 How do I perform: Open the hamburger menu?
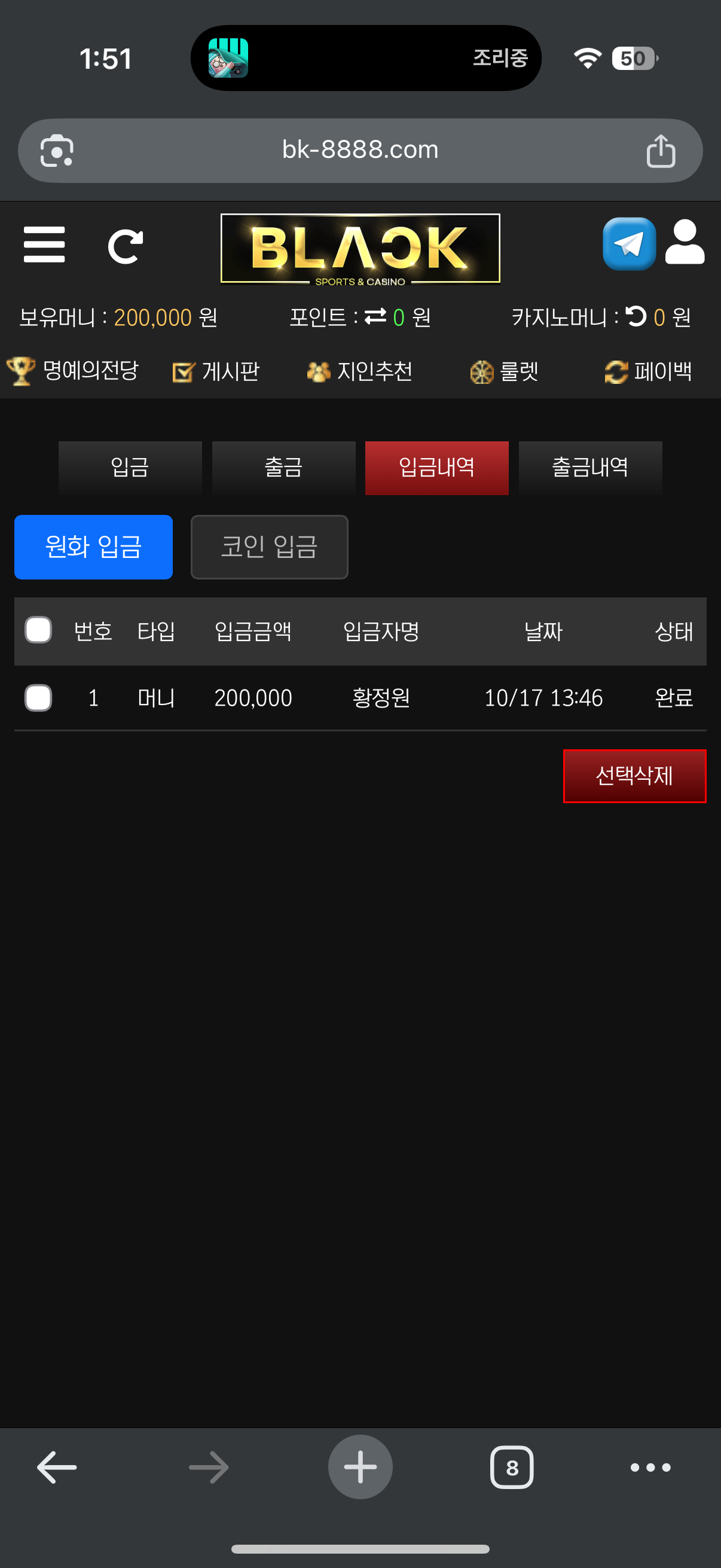tap(44, 244)
